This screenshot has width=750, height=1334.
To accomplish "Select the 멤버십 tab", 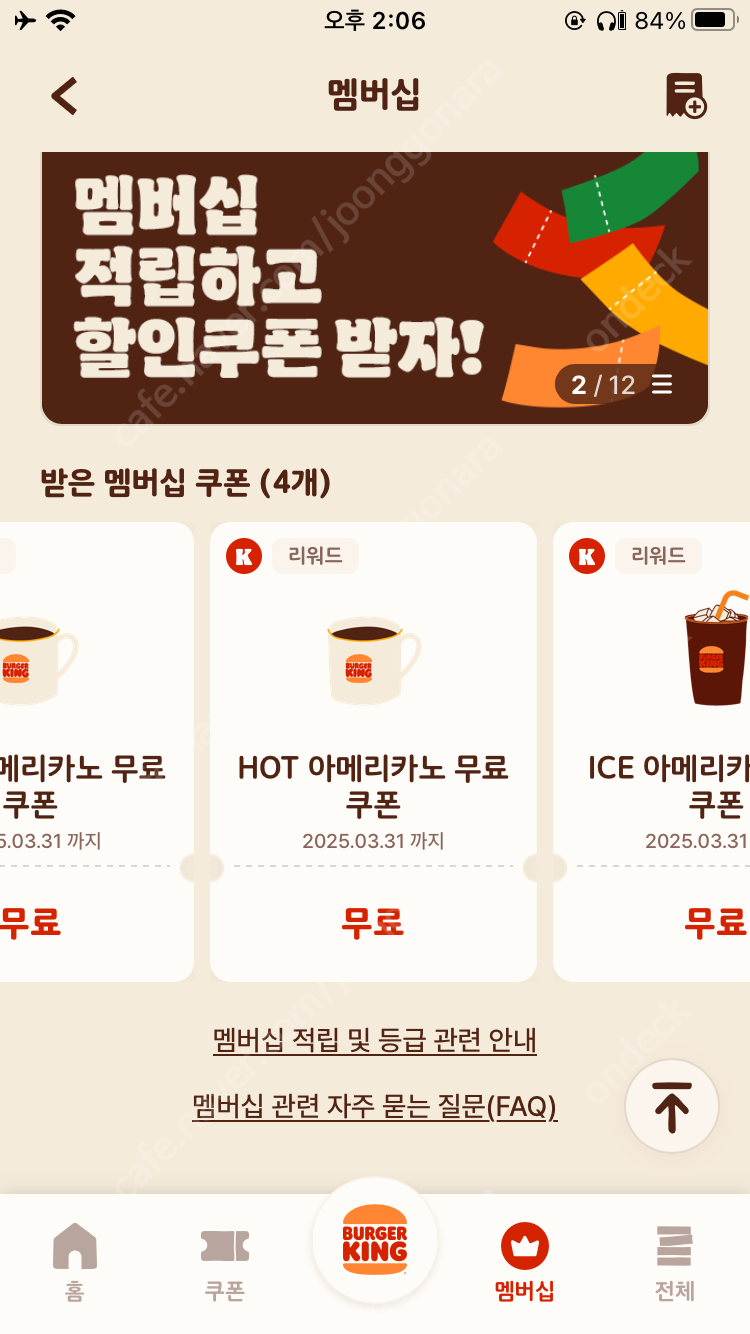I will click(x=525, y=1262).
